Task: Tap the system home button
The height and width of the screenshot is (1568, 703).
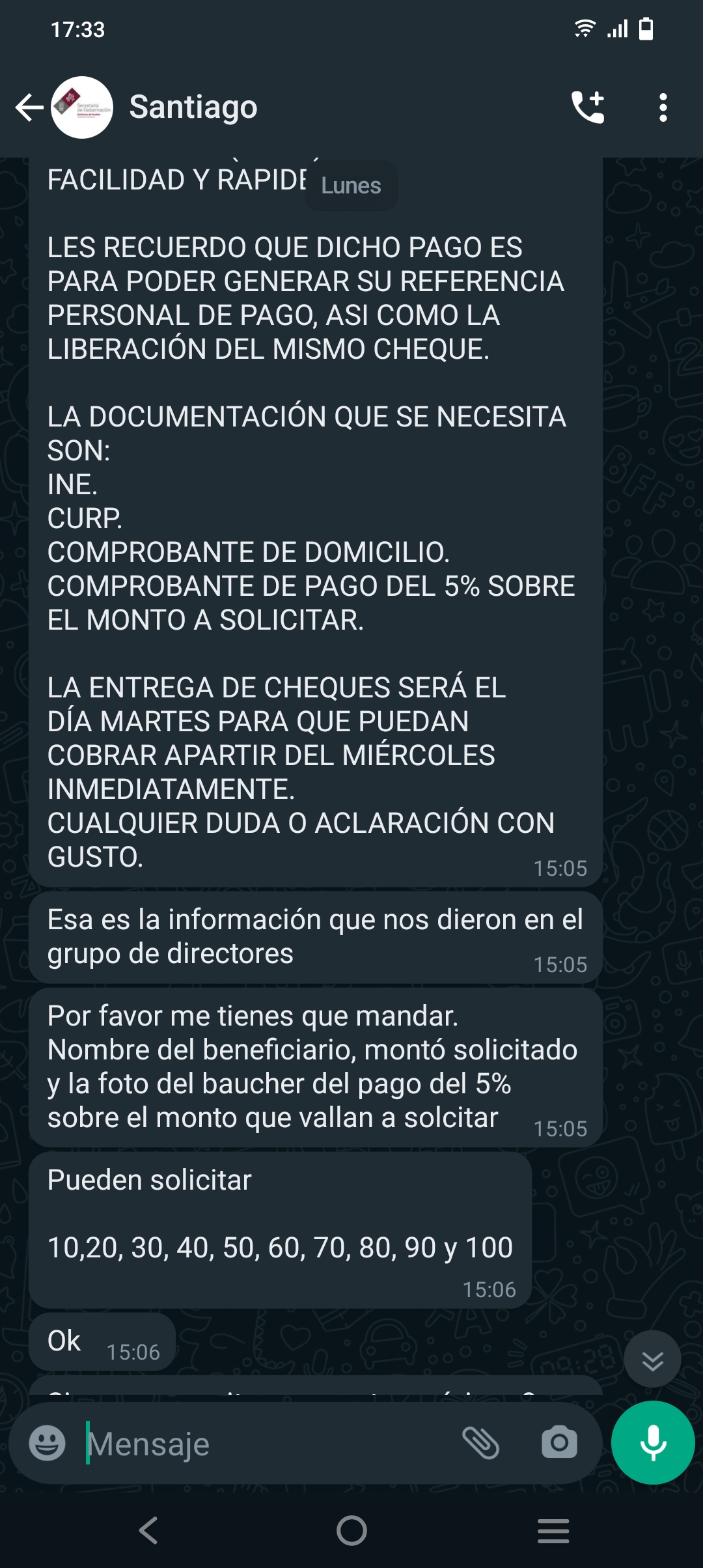Action: [x=351, y=1530]
